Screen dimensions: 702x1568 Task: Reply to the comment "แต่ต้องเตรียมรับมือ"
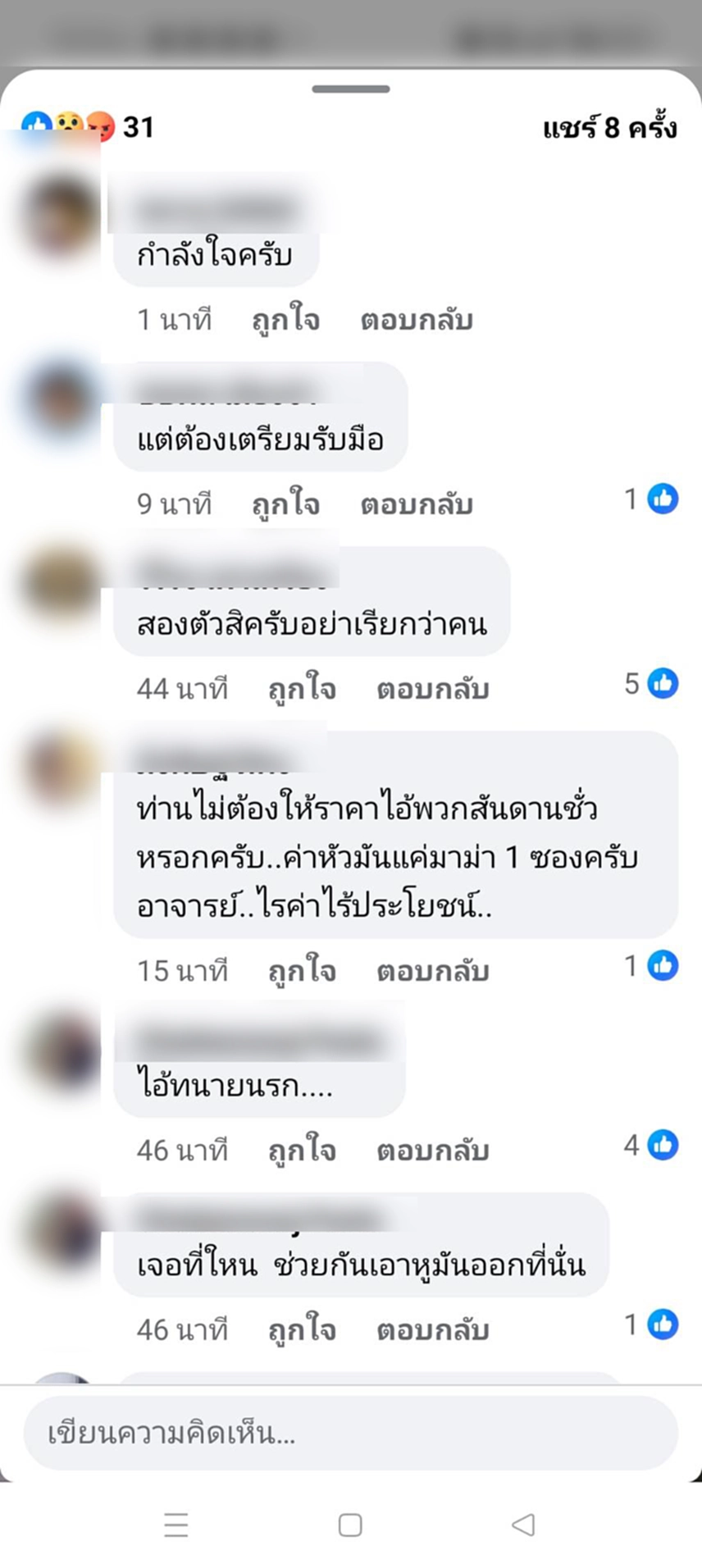click(416, 504)
